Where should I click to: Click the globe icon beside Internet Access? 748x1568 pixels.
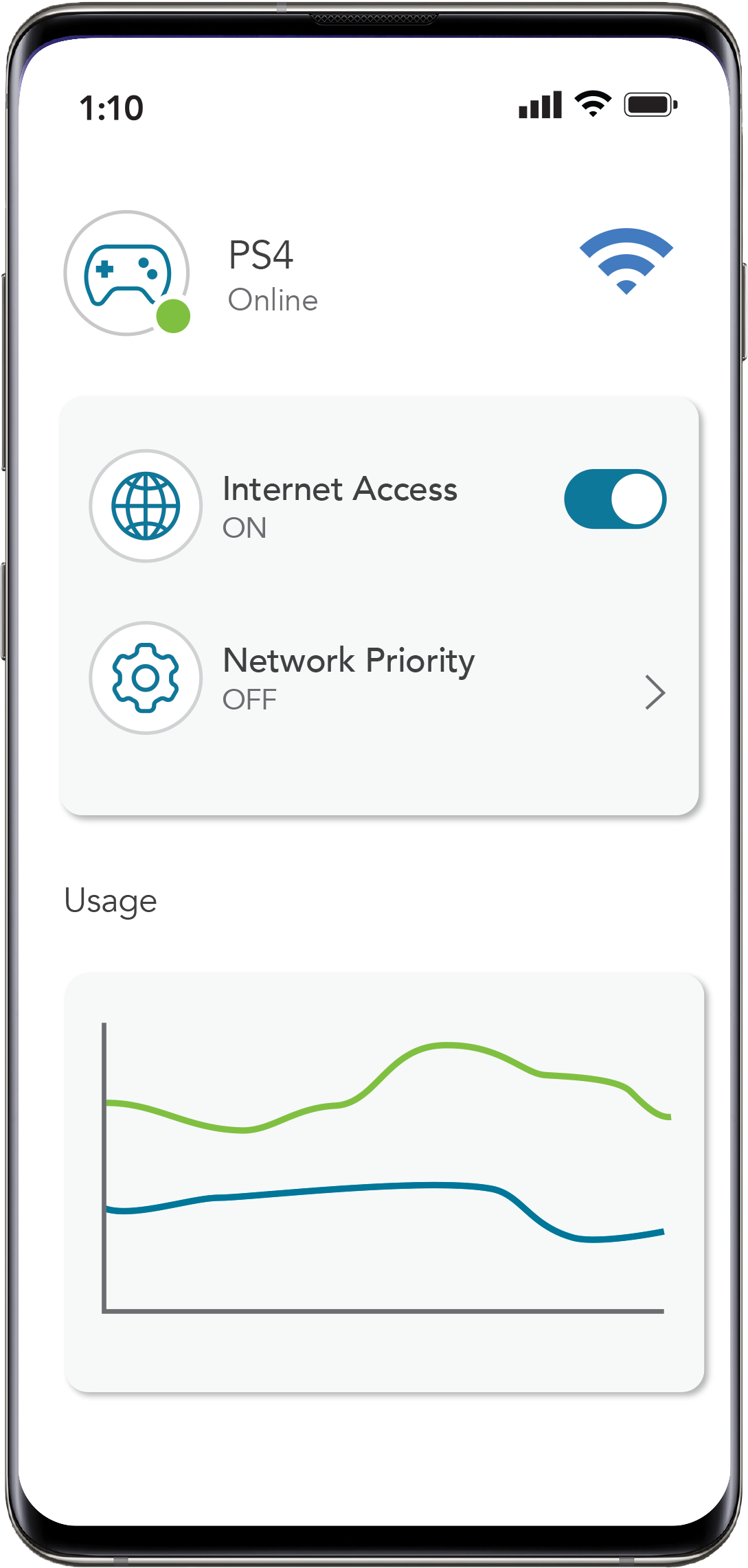145,506
